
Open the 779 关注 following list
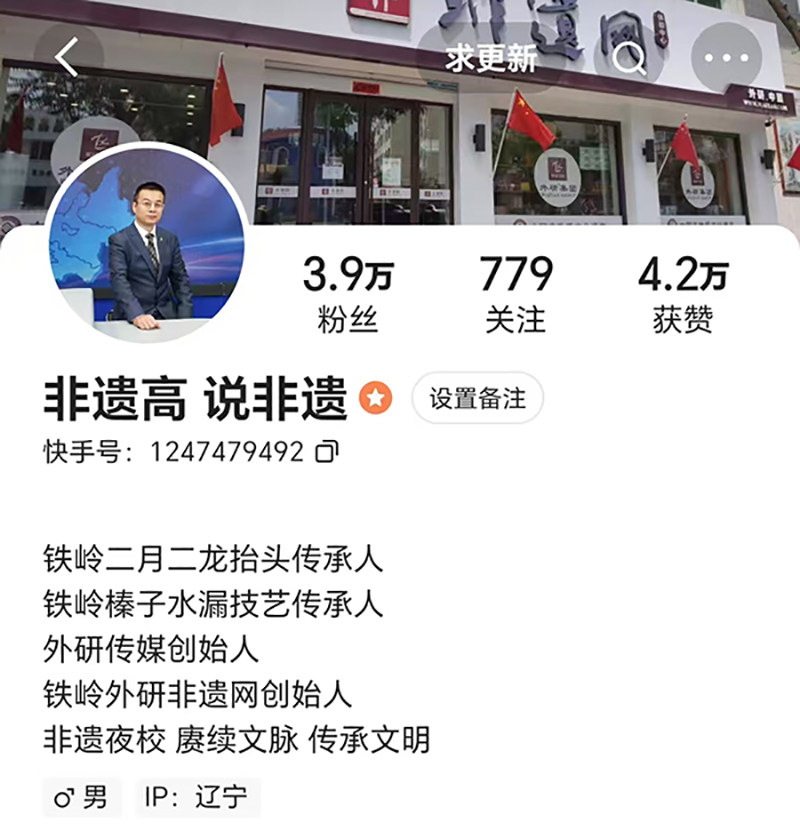point(515,294)
